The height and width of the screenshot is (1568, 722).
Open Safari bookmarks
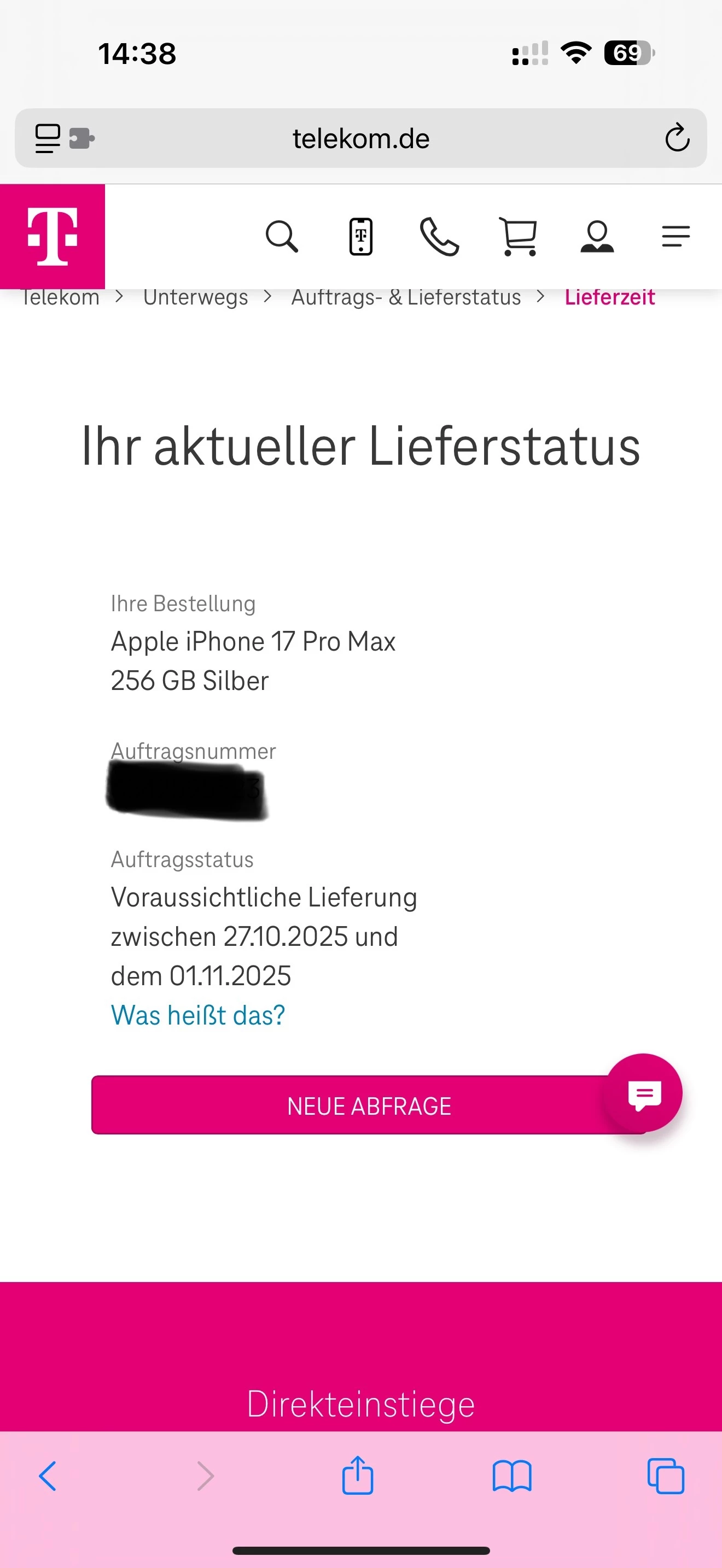[512, 1476]
